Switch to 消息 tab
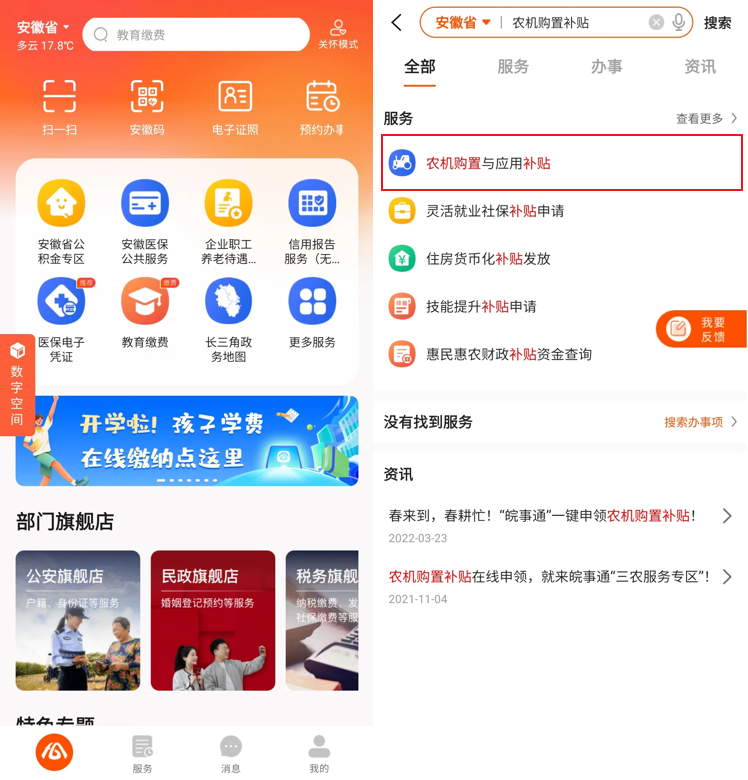Screen dimensions: 748x780 coord(231,754)
